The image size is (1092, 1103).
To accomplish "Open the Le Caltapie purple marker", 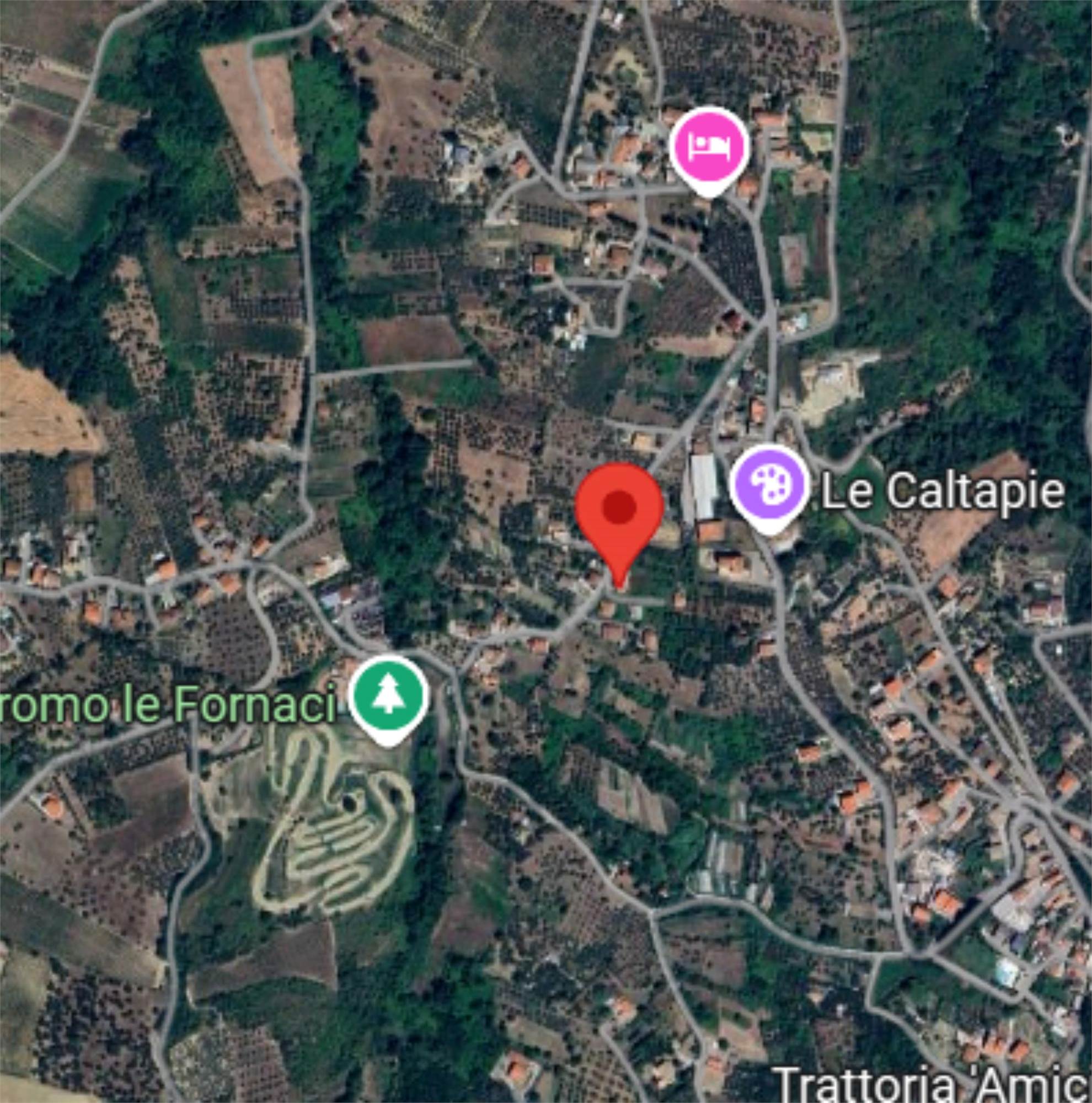I will click(x=771, y=486).
